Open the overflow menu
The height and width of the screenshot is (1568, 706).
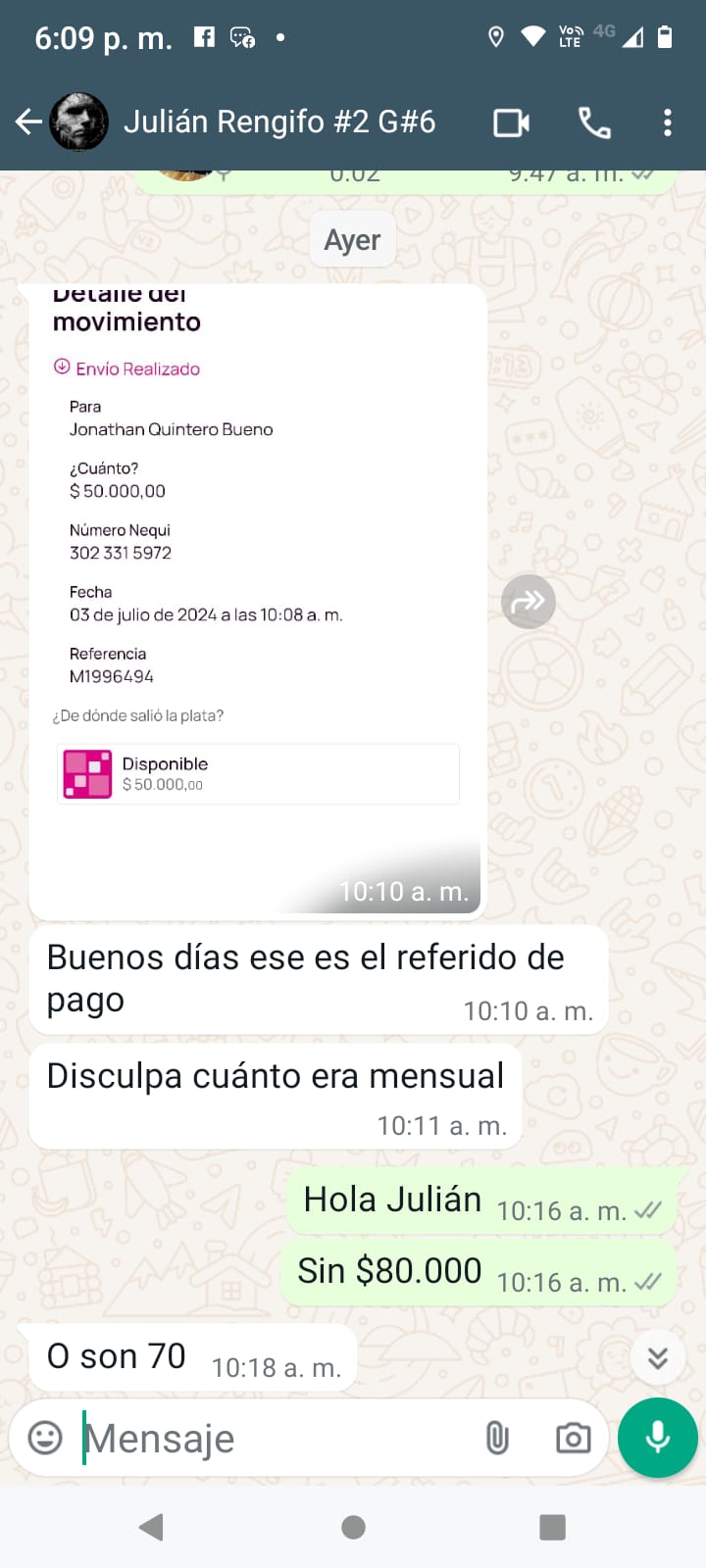tap(668, 122)
